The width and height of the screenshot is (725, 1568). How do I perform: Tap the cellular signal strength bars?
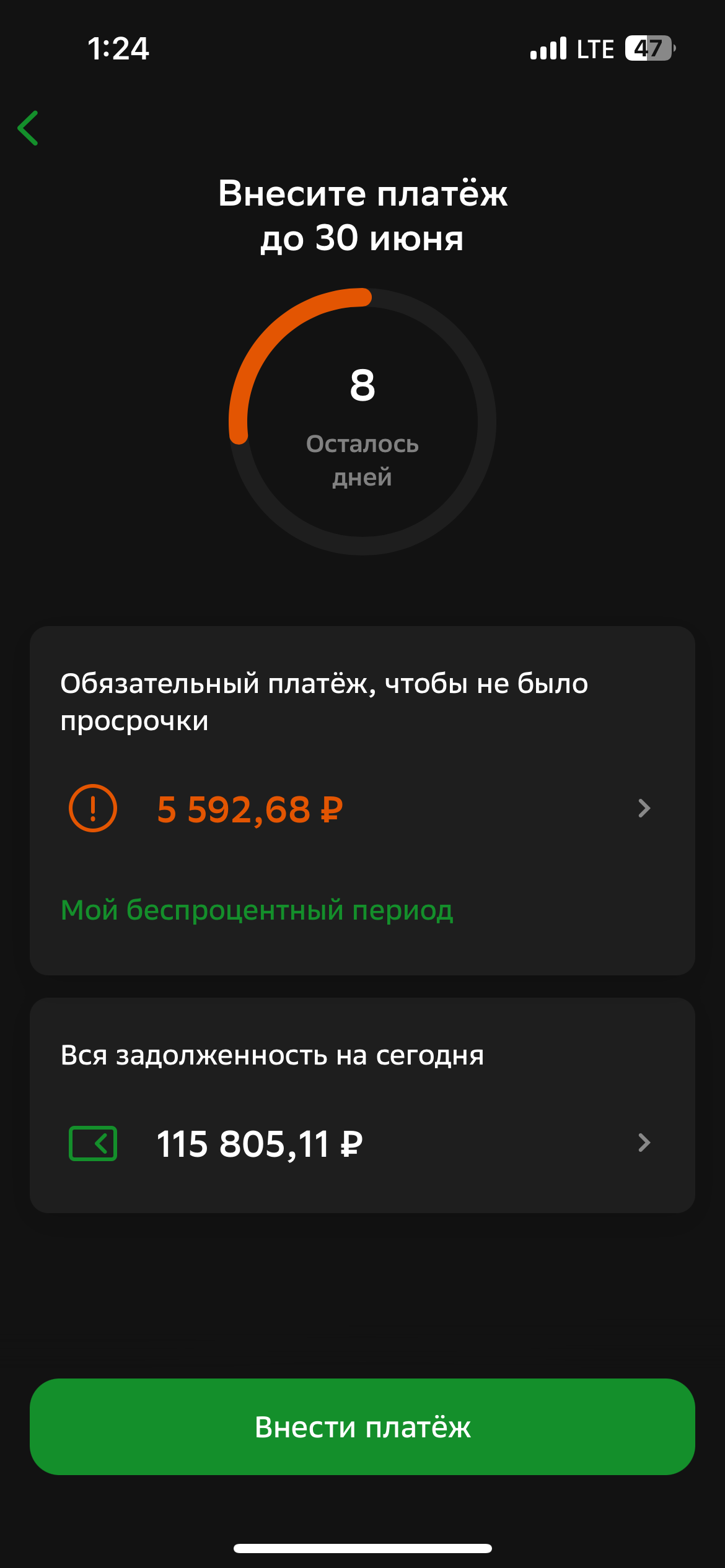coord(548,48)
